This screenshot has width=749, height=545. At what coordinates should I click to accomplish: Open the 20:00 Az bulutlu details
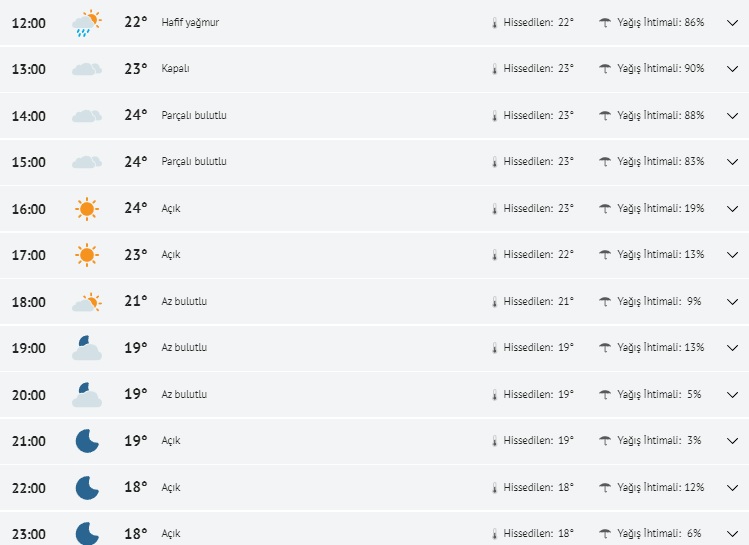tap(732, 394)
